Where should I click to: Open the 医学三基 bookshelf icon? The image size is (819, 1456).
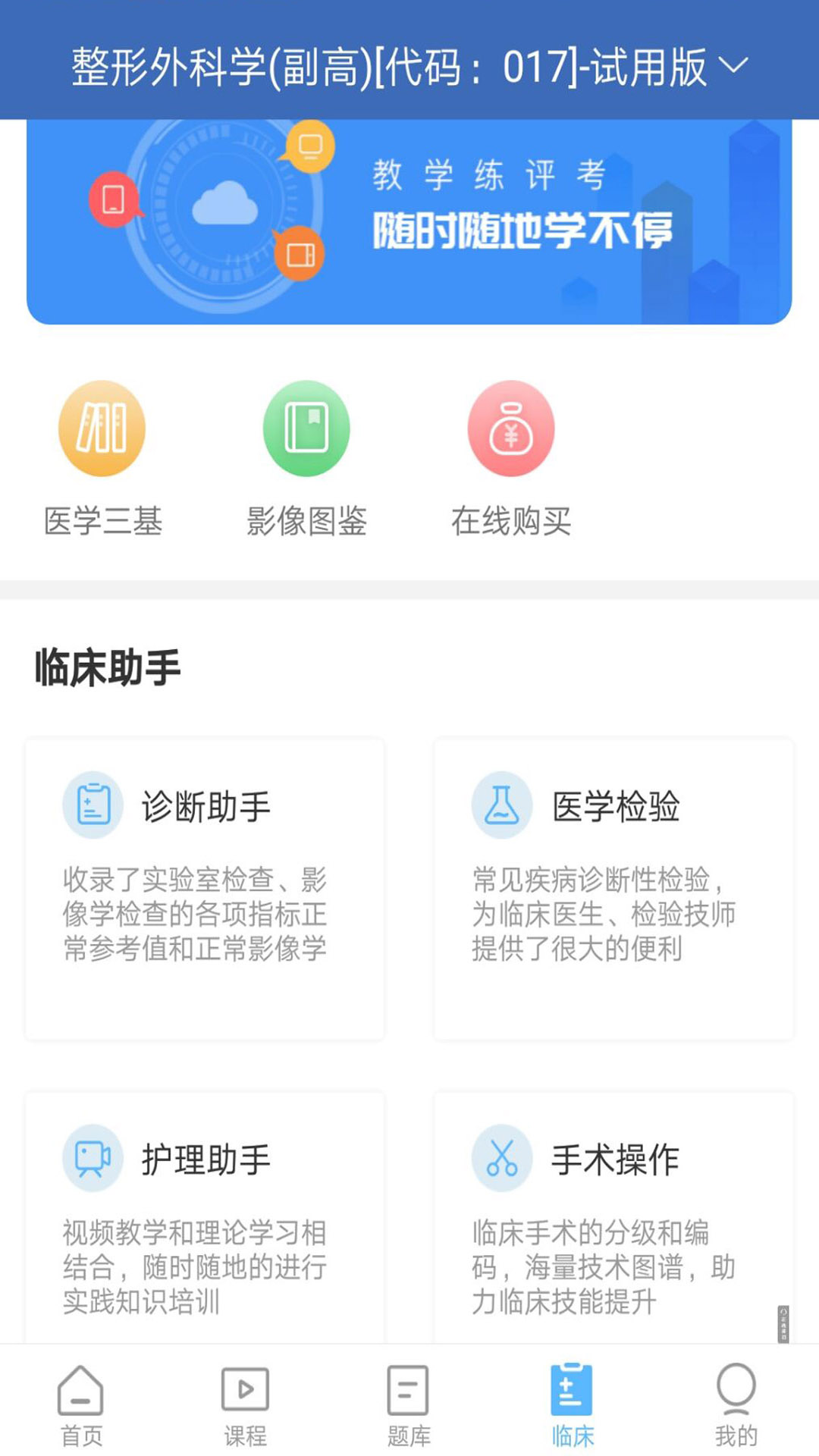[x=101, y=428]
